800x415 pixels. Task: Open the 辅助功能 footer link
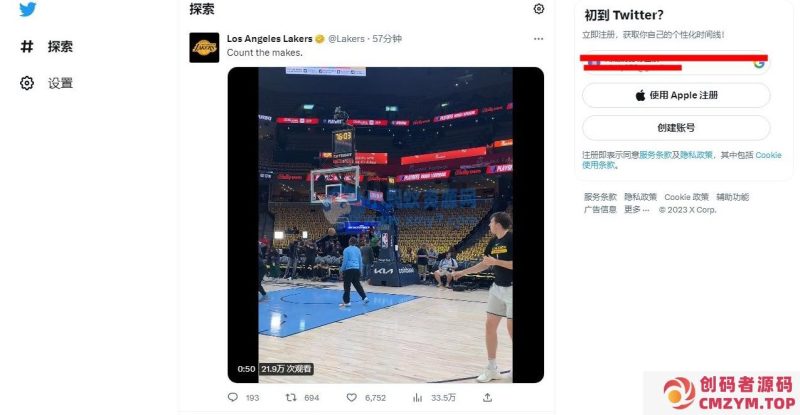coord(732,197)
